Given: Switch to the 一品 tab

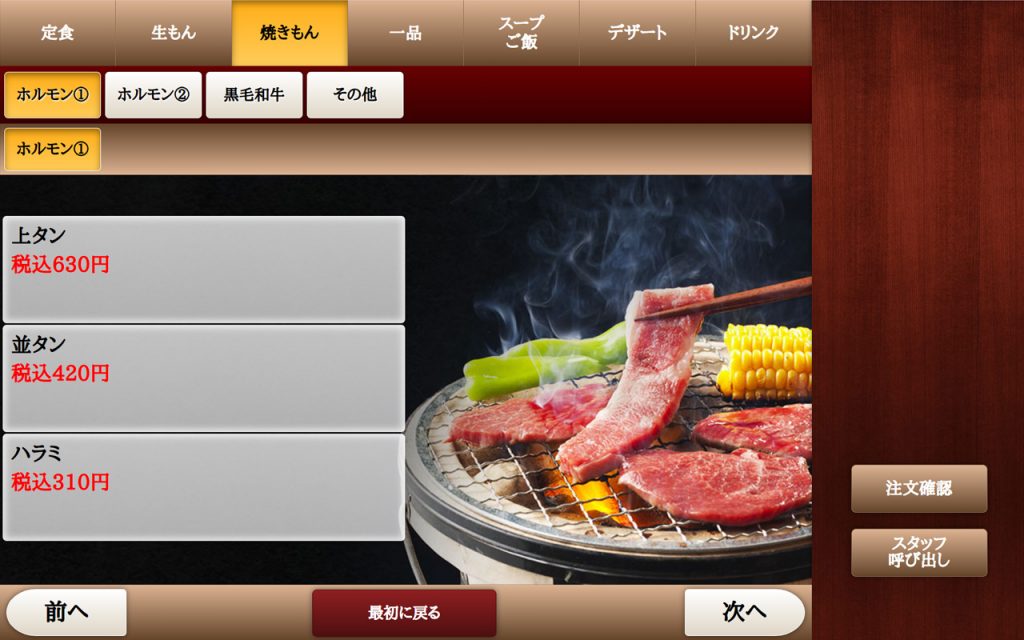Looking at the screenshot, I should (x=405, y=33).
